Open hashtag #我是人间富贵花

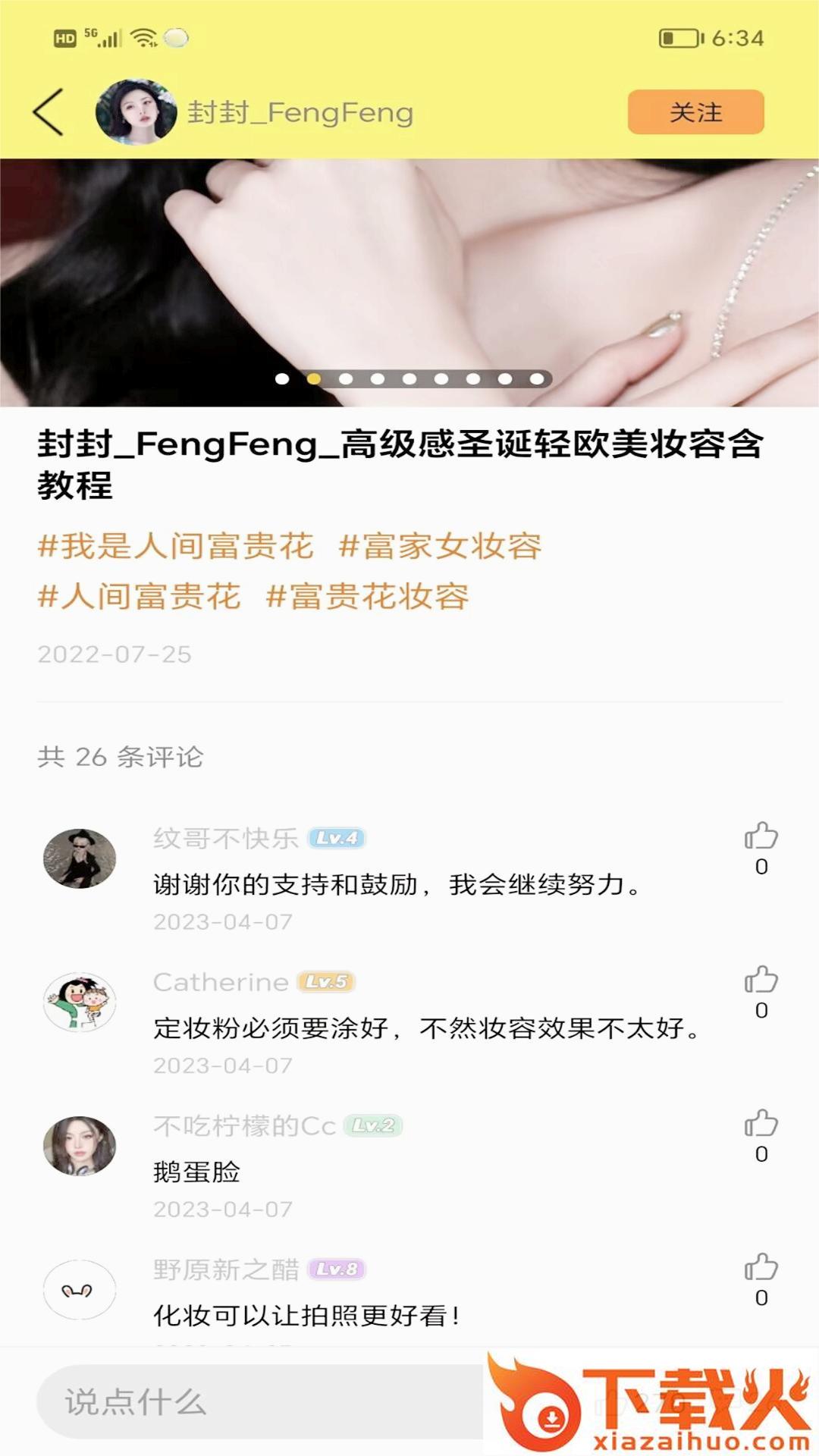(x=175, y=546)
